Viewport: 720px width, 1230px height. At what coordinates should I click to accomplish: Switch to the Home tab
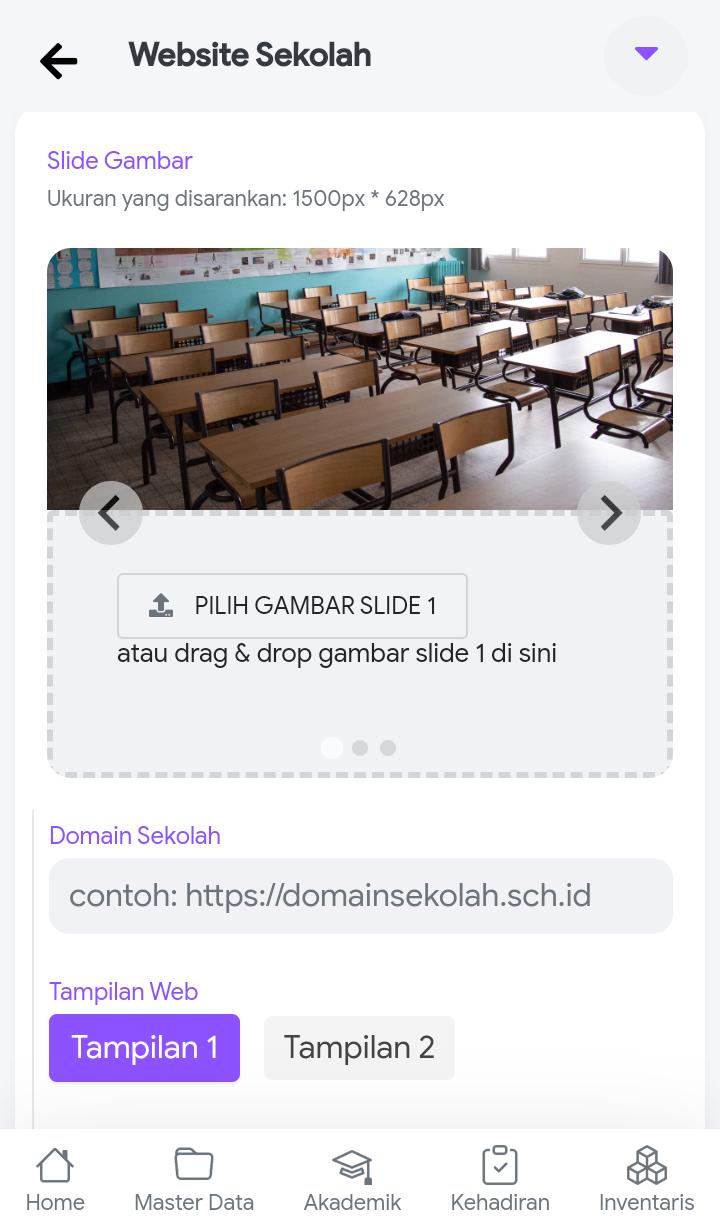point(55,1180)
